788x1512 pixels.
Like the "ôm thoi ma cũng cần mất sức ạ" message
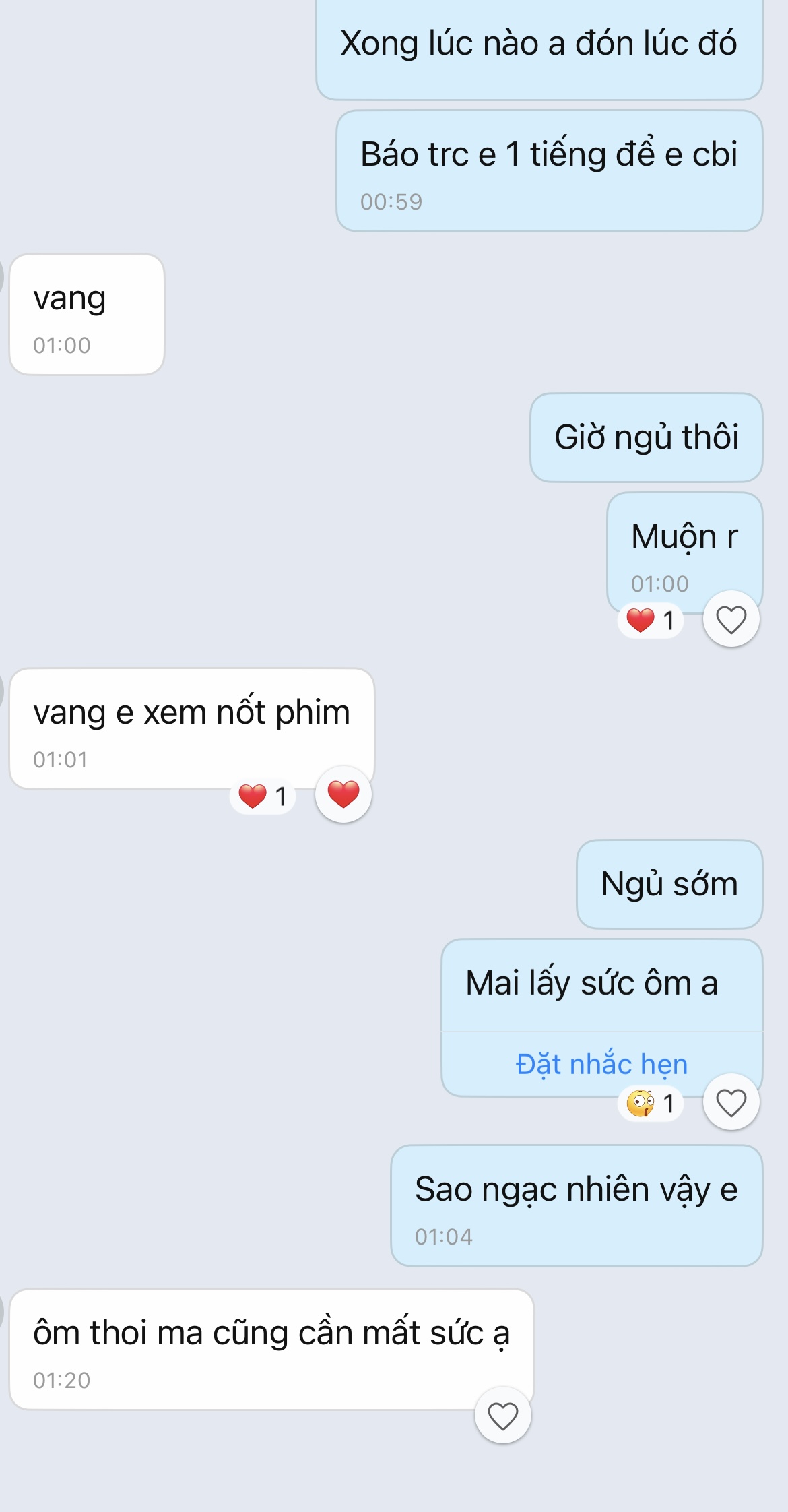coord(502,1416)
